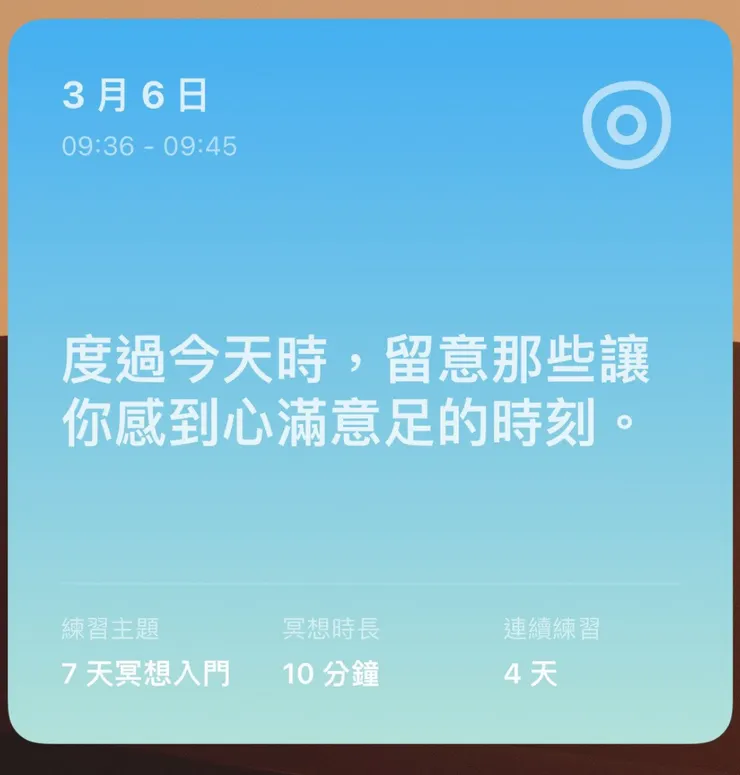Tap the concentric circles meditation badge
The height and width of the screenshot is (775, 740).
coord(626,122)
